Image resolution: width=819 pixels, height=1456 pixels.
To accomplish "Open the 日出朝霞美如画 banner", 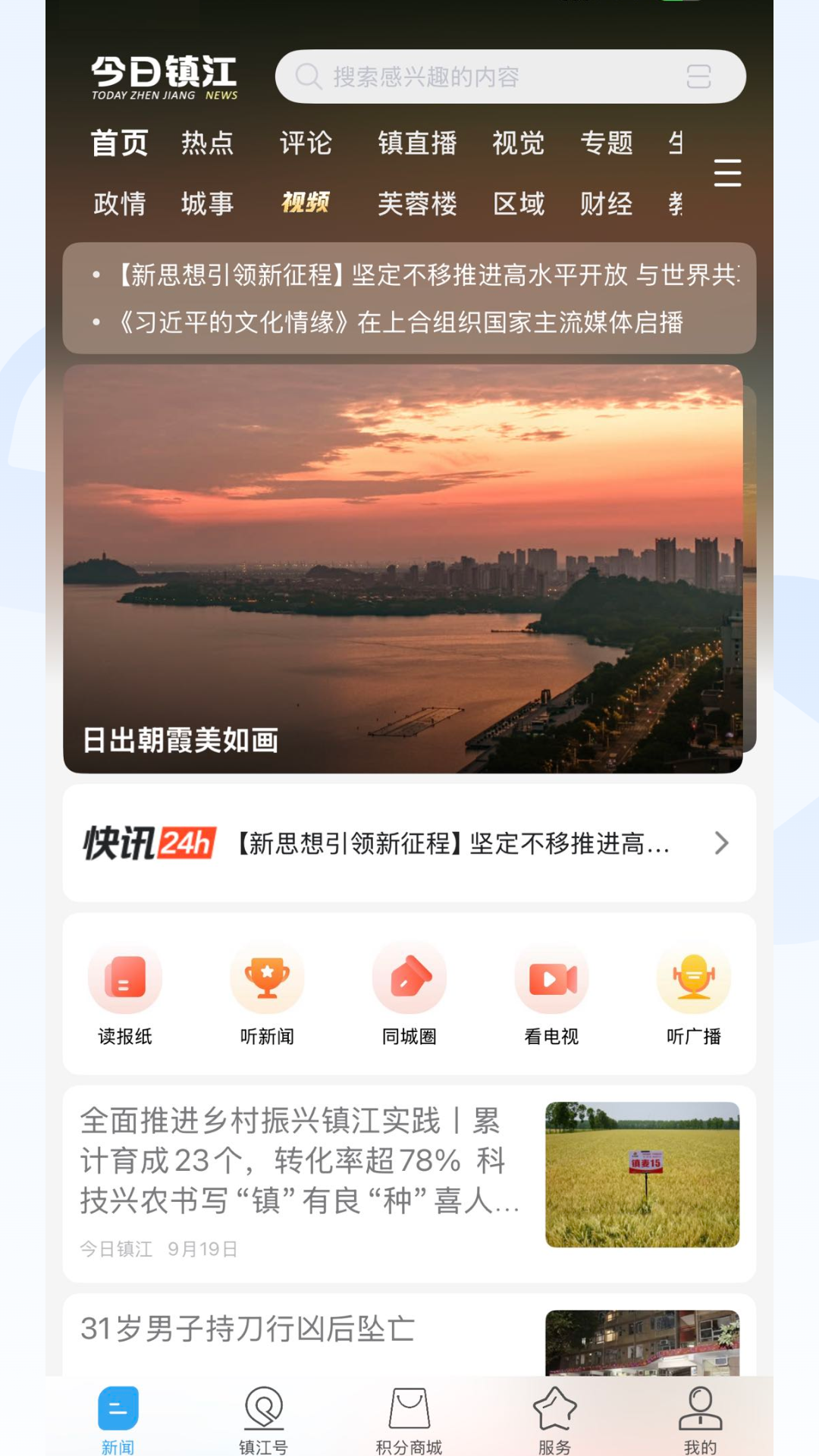I will tap(402, 569).
